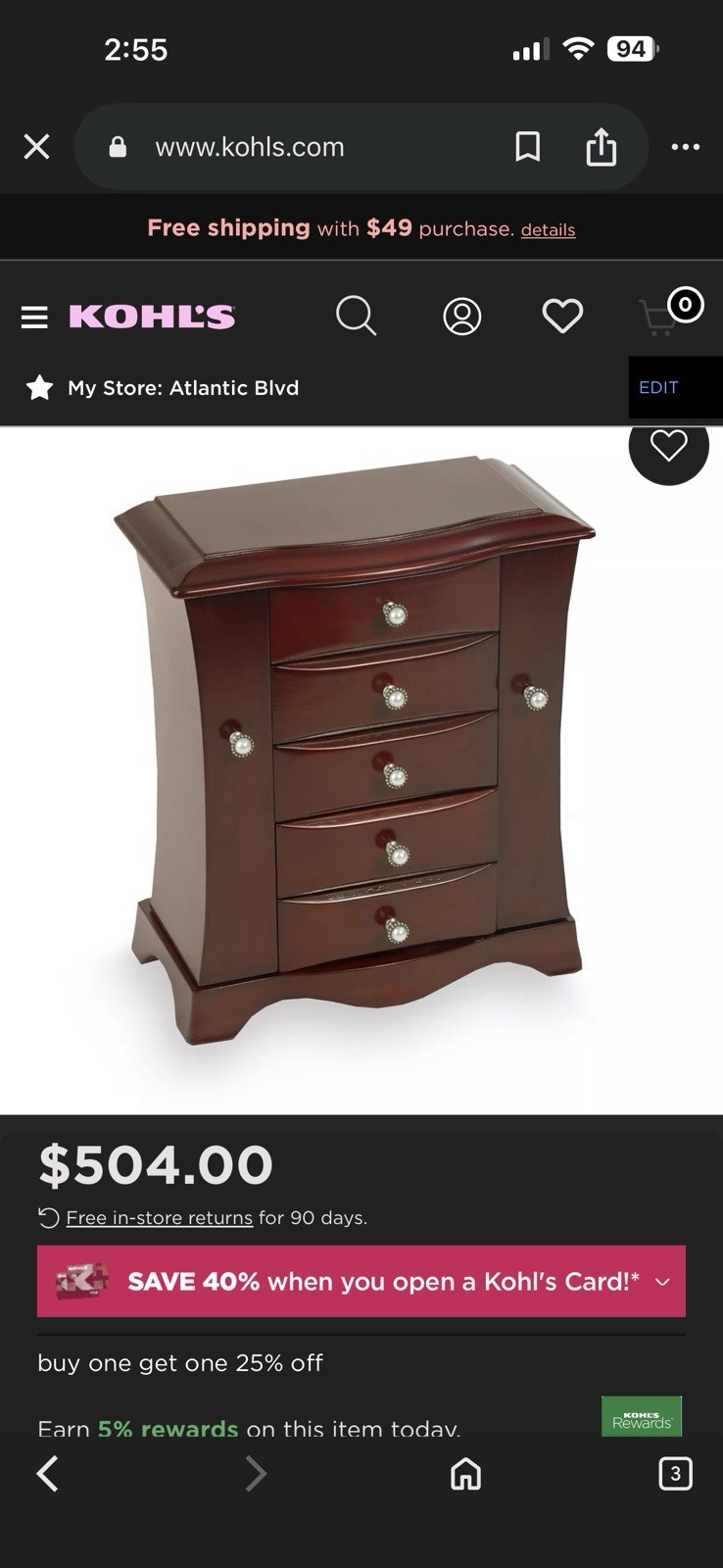
Task: Add jewelry box to favorites
Action: tap(668, 446)
